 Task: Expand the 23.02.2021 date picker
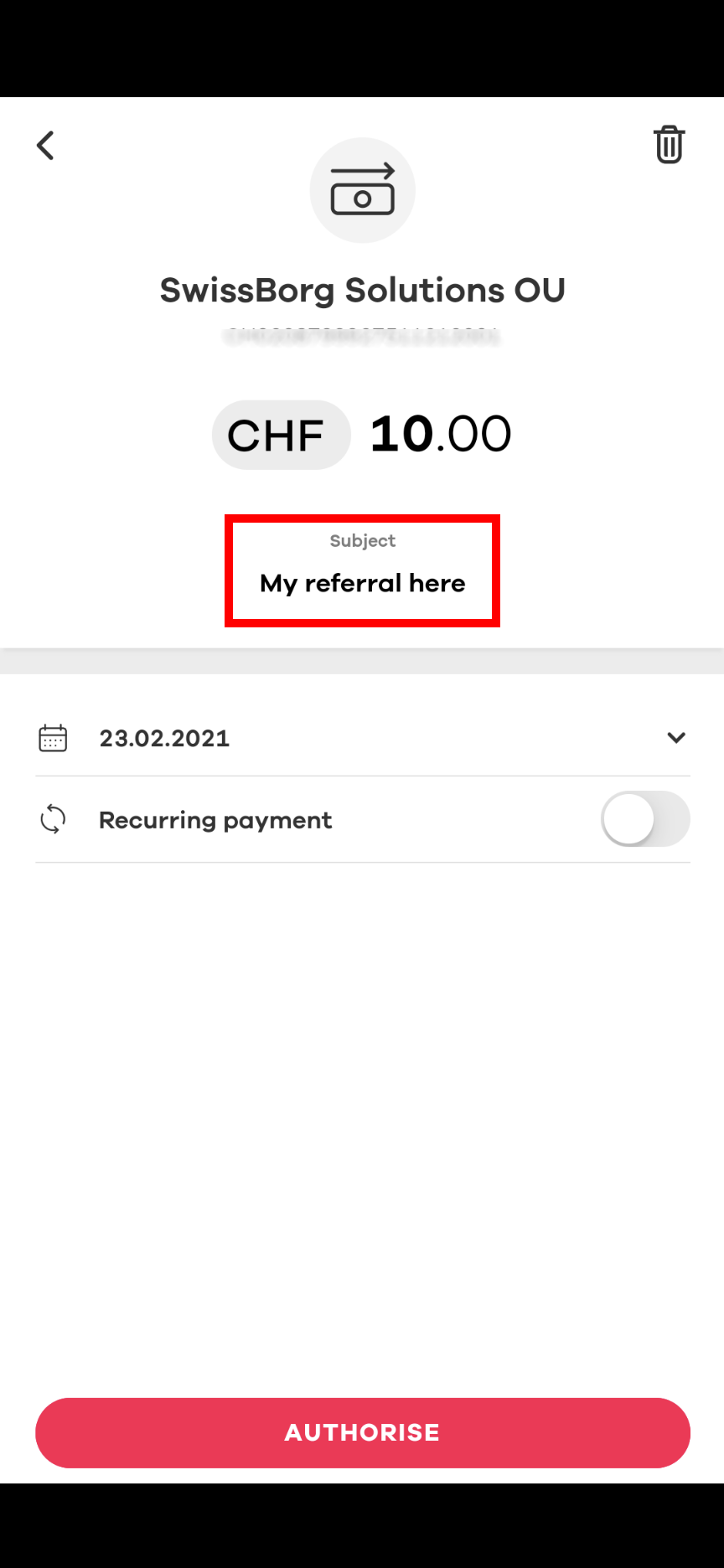[x=675, y=738]
